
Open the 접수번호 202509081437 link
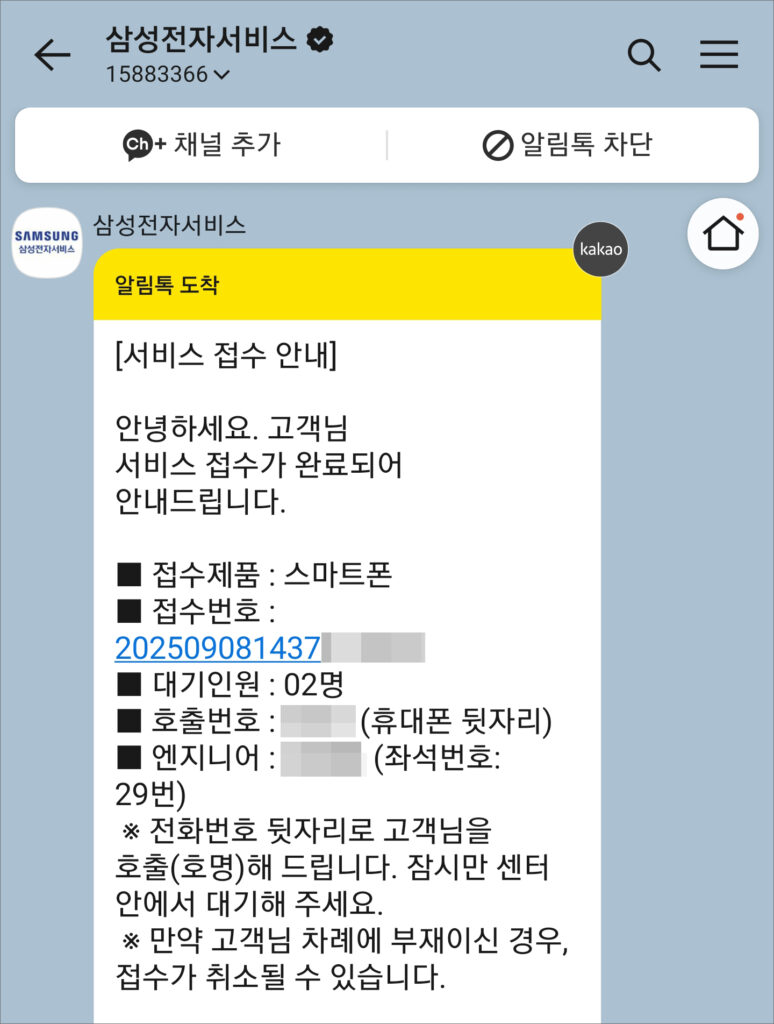click(x=217, y=647)
